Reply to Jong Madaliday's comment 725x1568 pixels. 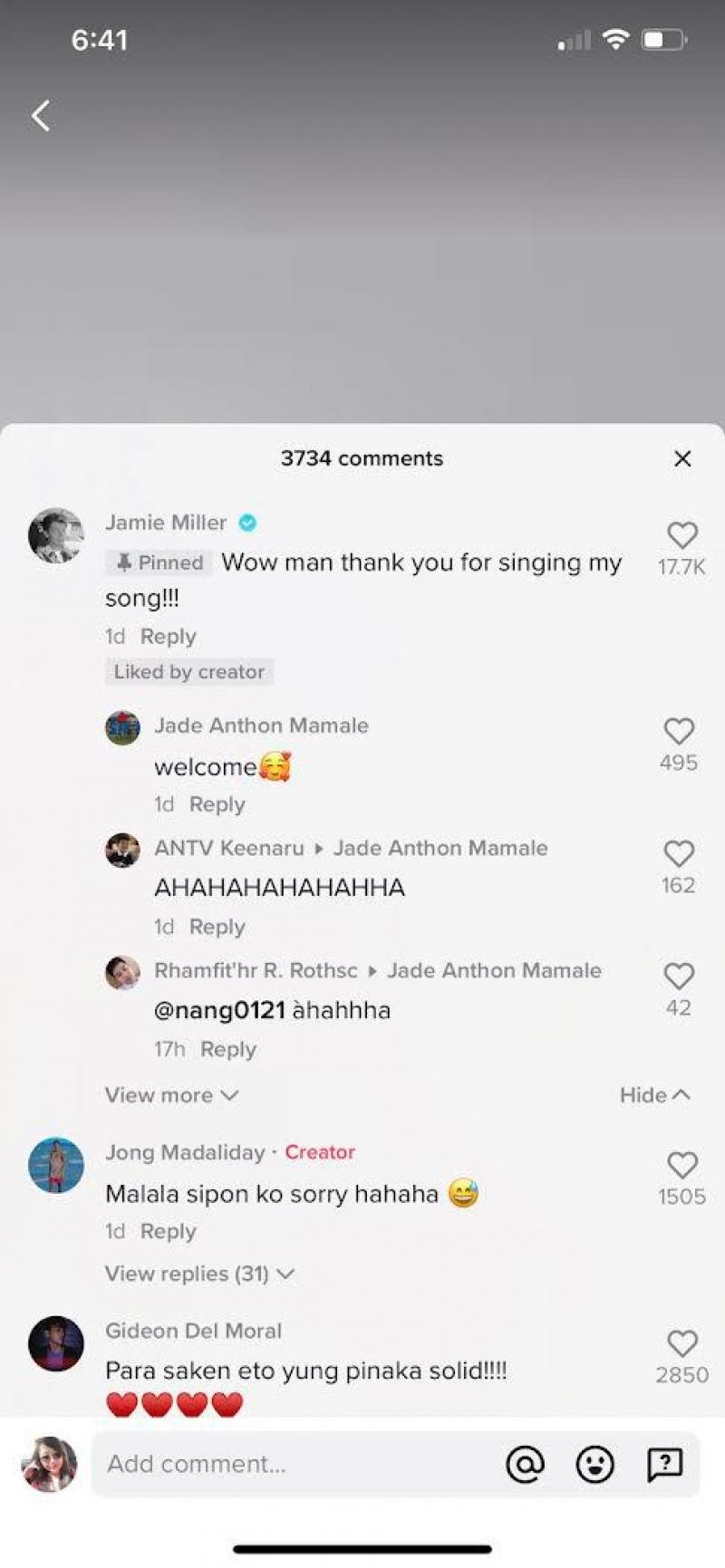(x=168, y=1232)
